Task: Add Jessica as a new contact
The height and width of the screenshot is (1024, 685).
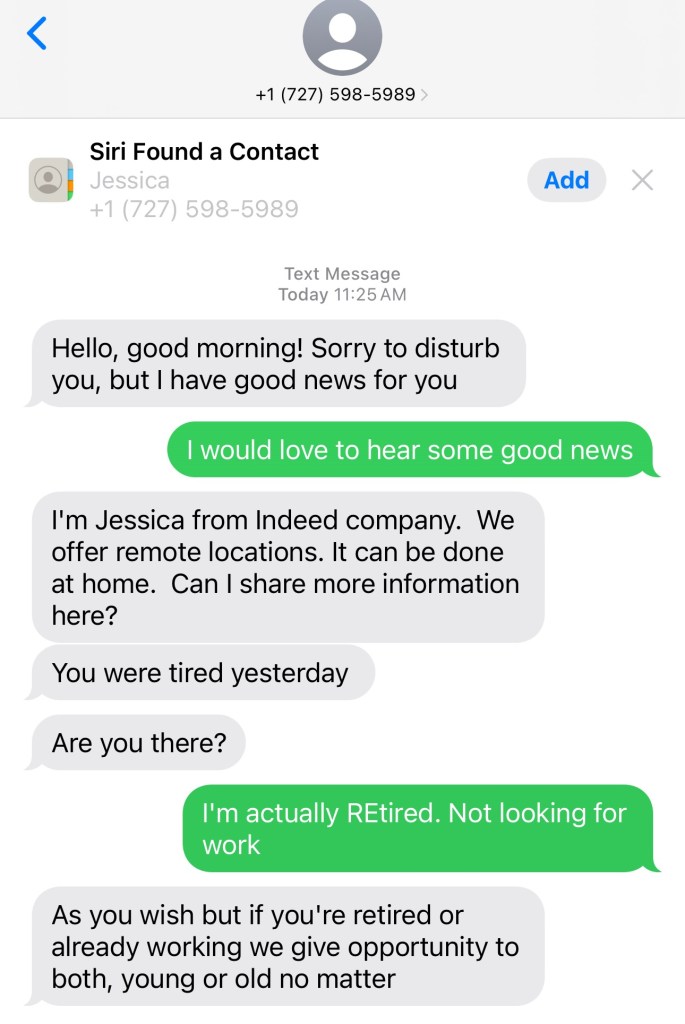Action: [566, 180]
